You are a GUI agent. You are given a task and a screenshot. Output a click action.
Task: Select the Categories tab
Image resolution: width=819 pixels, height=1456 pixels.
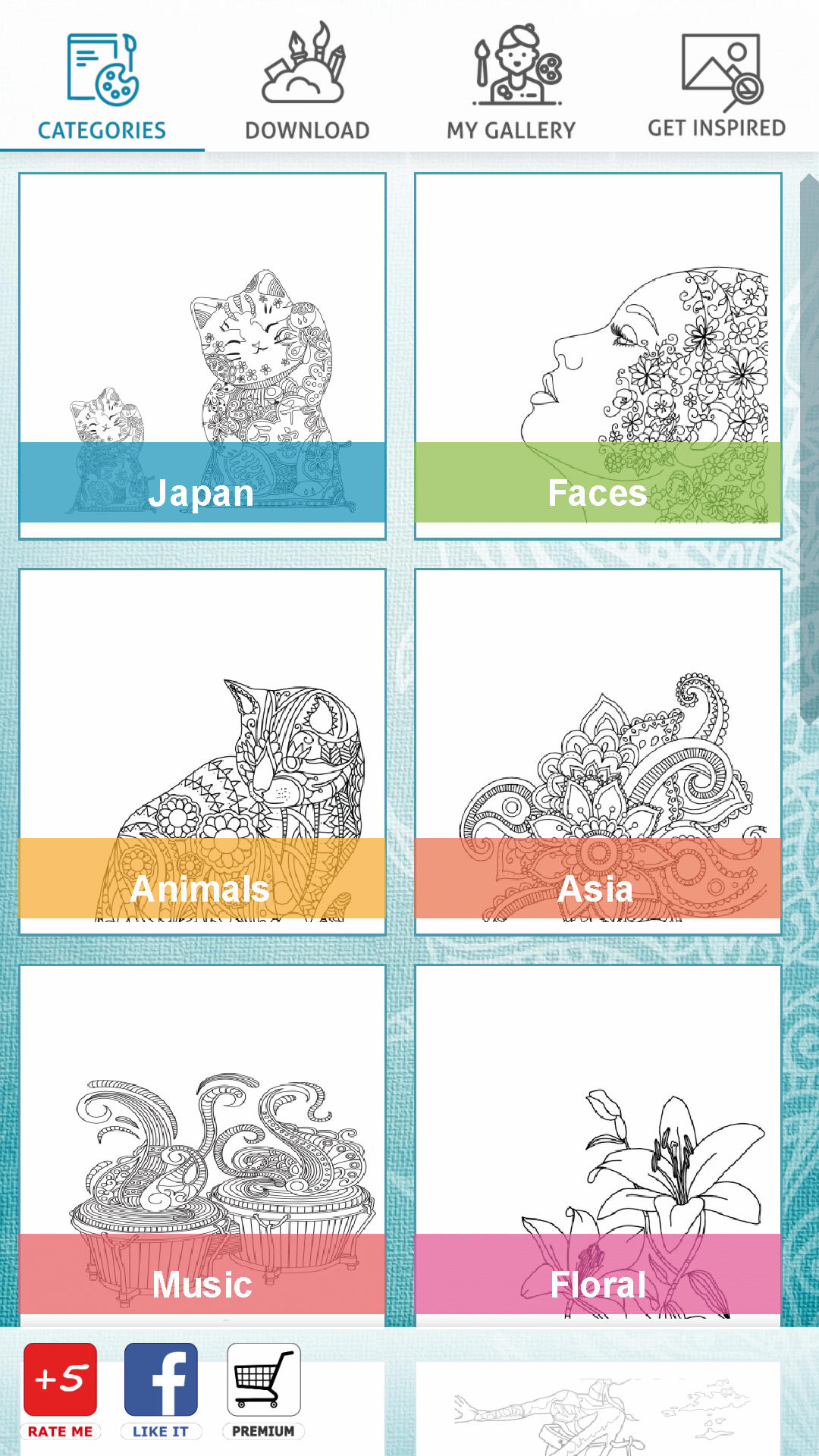[x=102, y=82]
